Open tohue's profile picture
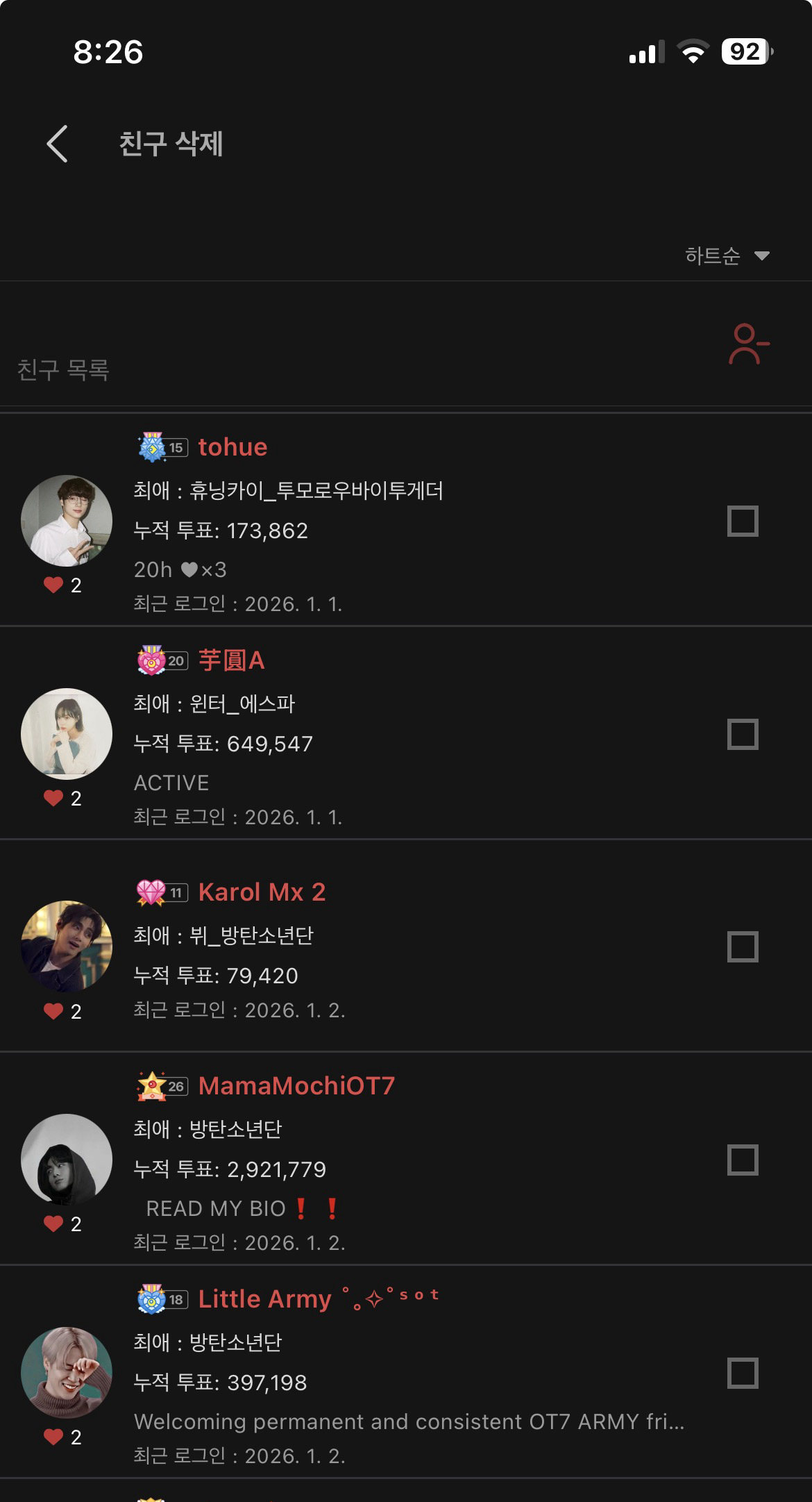The height and width of the screenshot is (1502, 812). click(67, 521)
